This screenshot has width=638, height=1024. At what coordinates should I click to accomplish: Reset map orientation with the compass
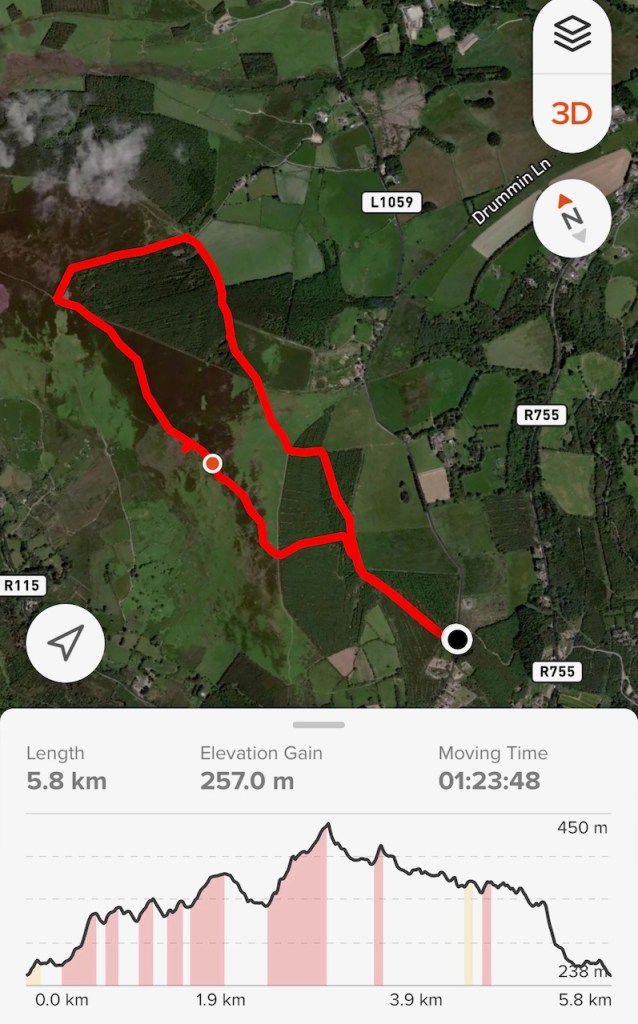[572, 217]
